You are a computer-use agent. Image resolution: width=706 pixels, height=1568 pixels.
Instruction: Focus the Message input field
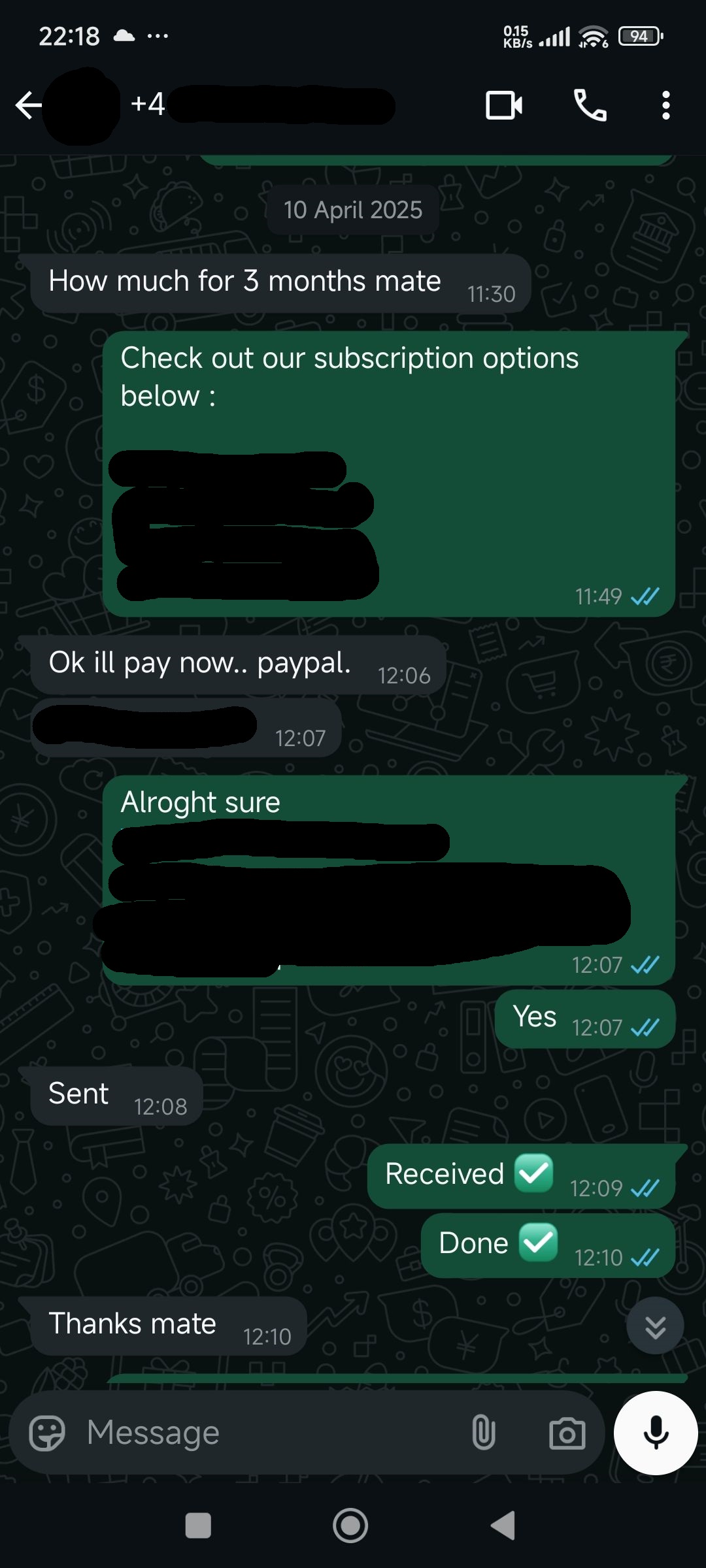point(261,1433)
